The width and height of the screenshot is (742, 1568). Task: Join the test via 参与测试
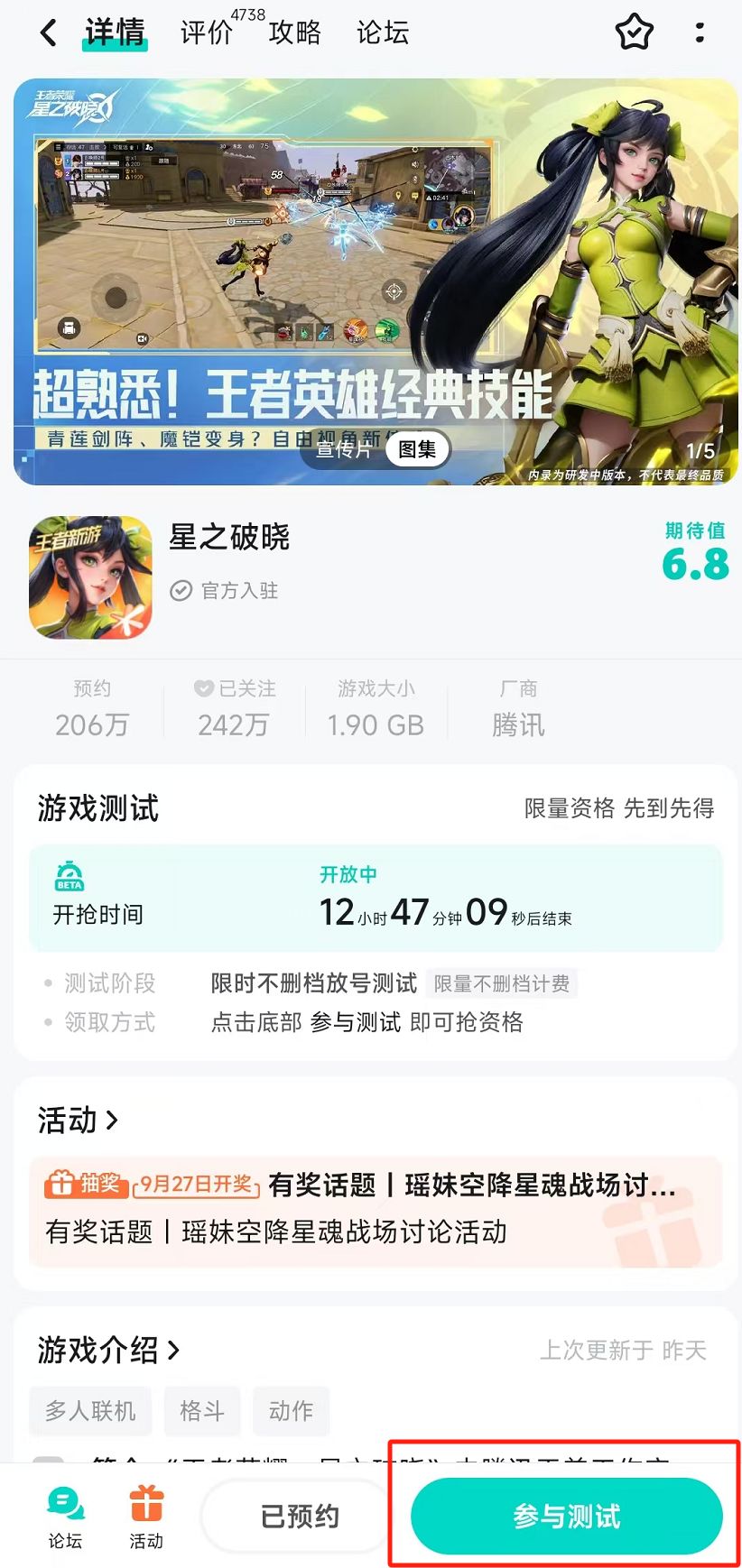566,1517
